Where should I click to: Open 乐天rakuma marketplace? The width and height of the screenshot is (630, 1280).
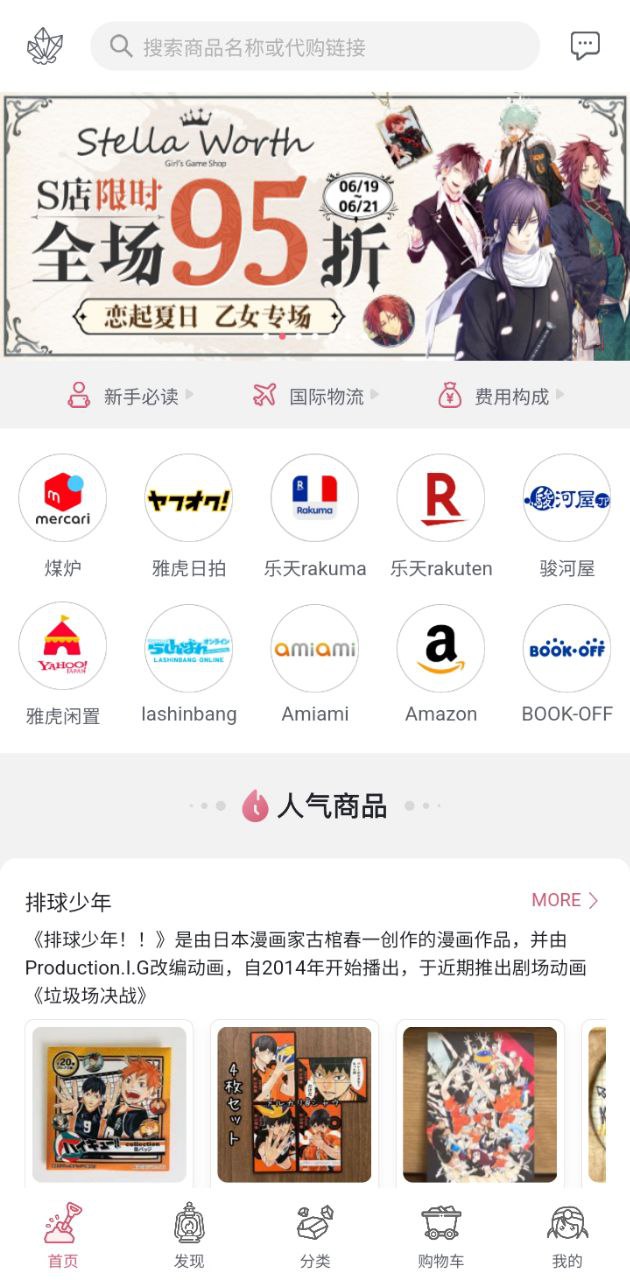tap(315, 498)
